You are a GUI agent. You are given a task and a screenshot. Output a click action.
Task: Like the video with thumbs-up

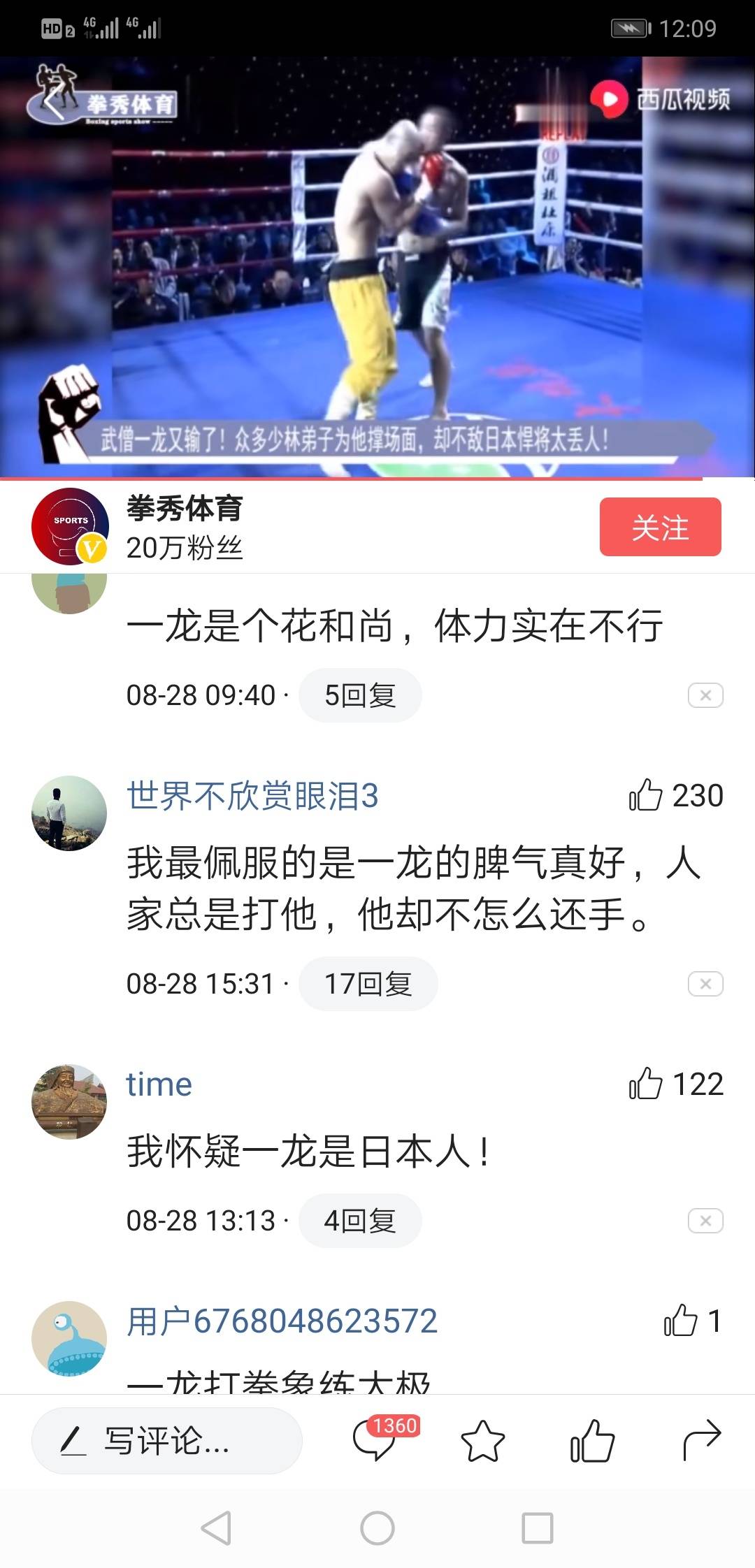(591, 1441)
